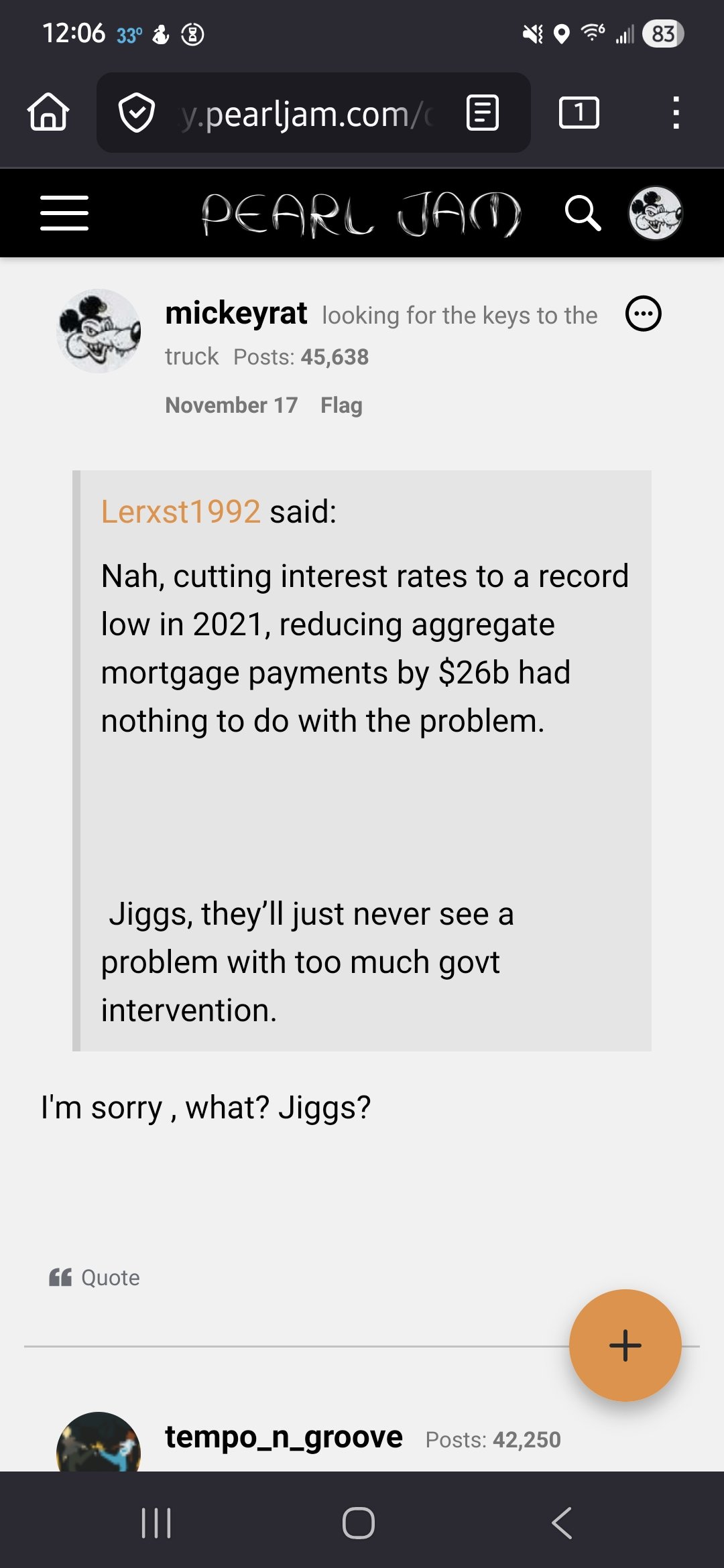This screenshot has width=724, height=1568.
Task: Tap the shield icon for site security info
Action: tap(137, 113)
